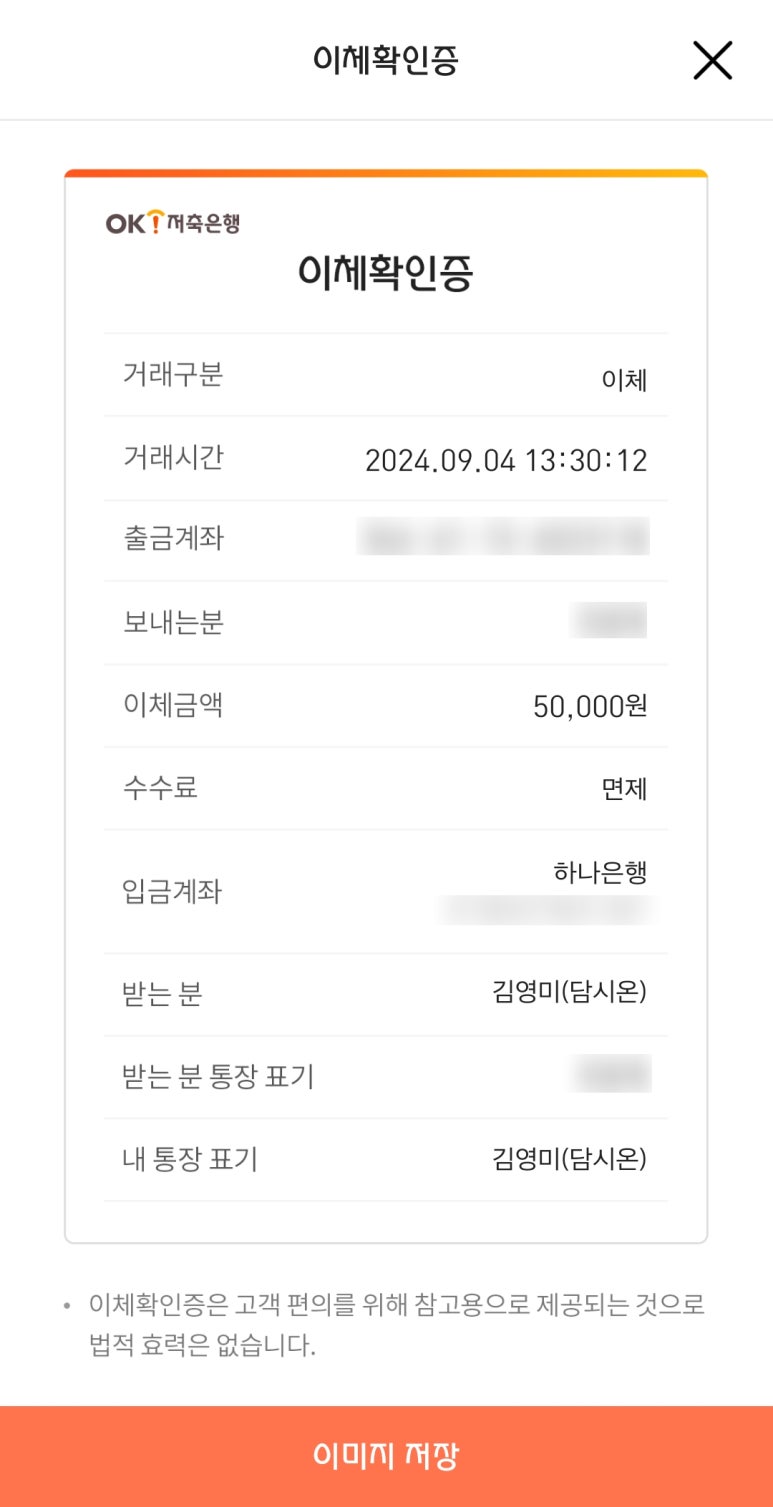Save the receipt with 이미지 저장

386,1455
